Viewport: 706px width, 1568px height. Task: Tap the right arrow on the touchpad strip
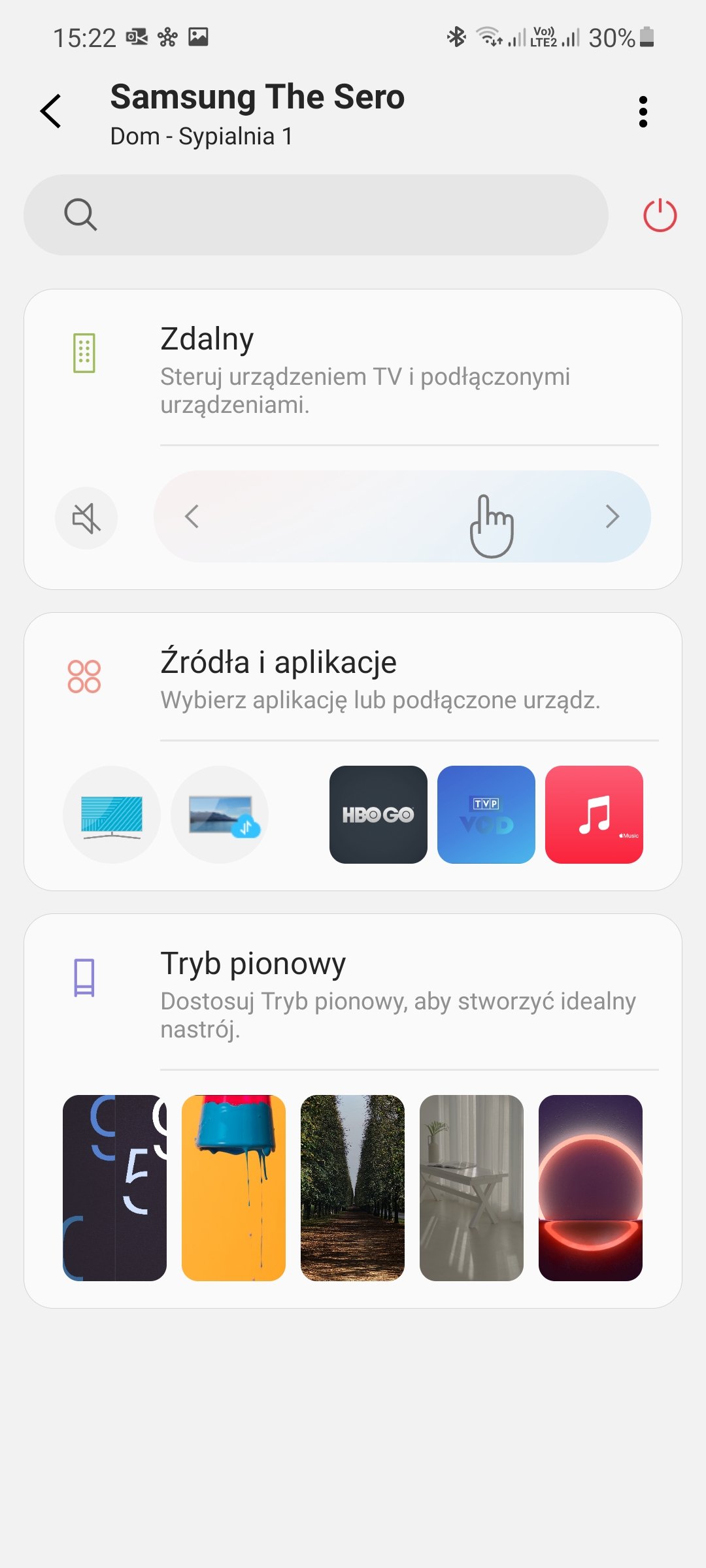click(612, 517)
